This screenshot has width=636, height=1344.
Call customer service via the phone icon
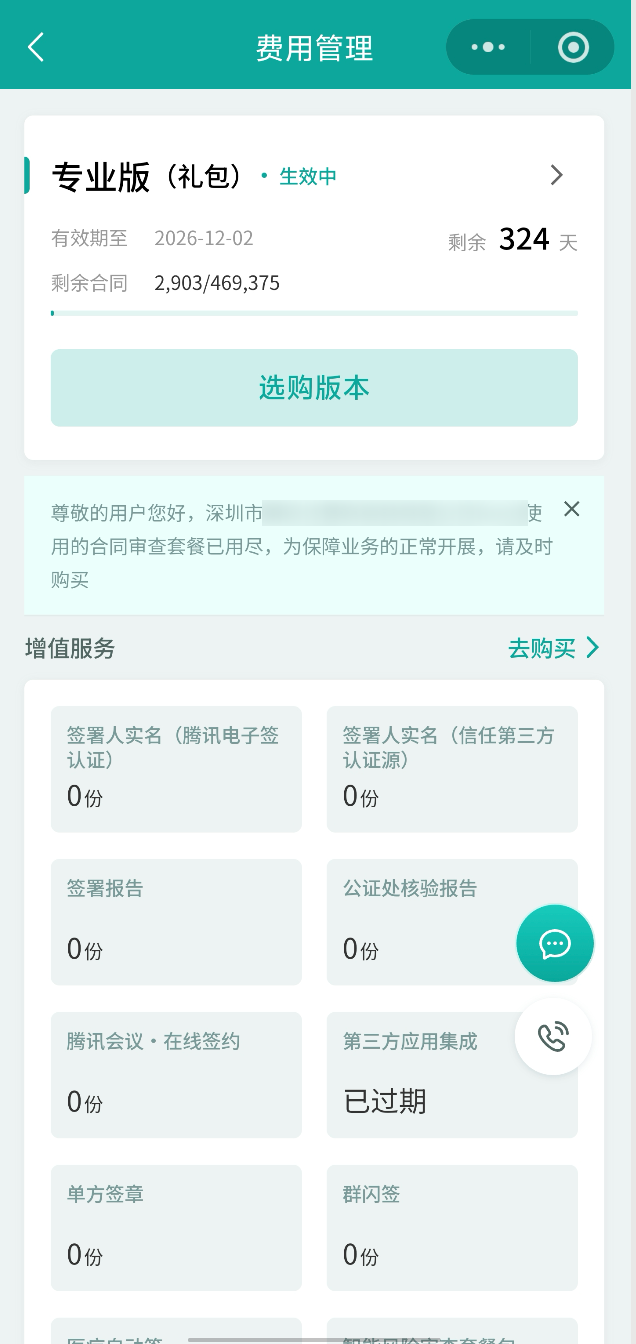coord(553,1037)
